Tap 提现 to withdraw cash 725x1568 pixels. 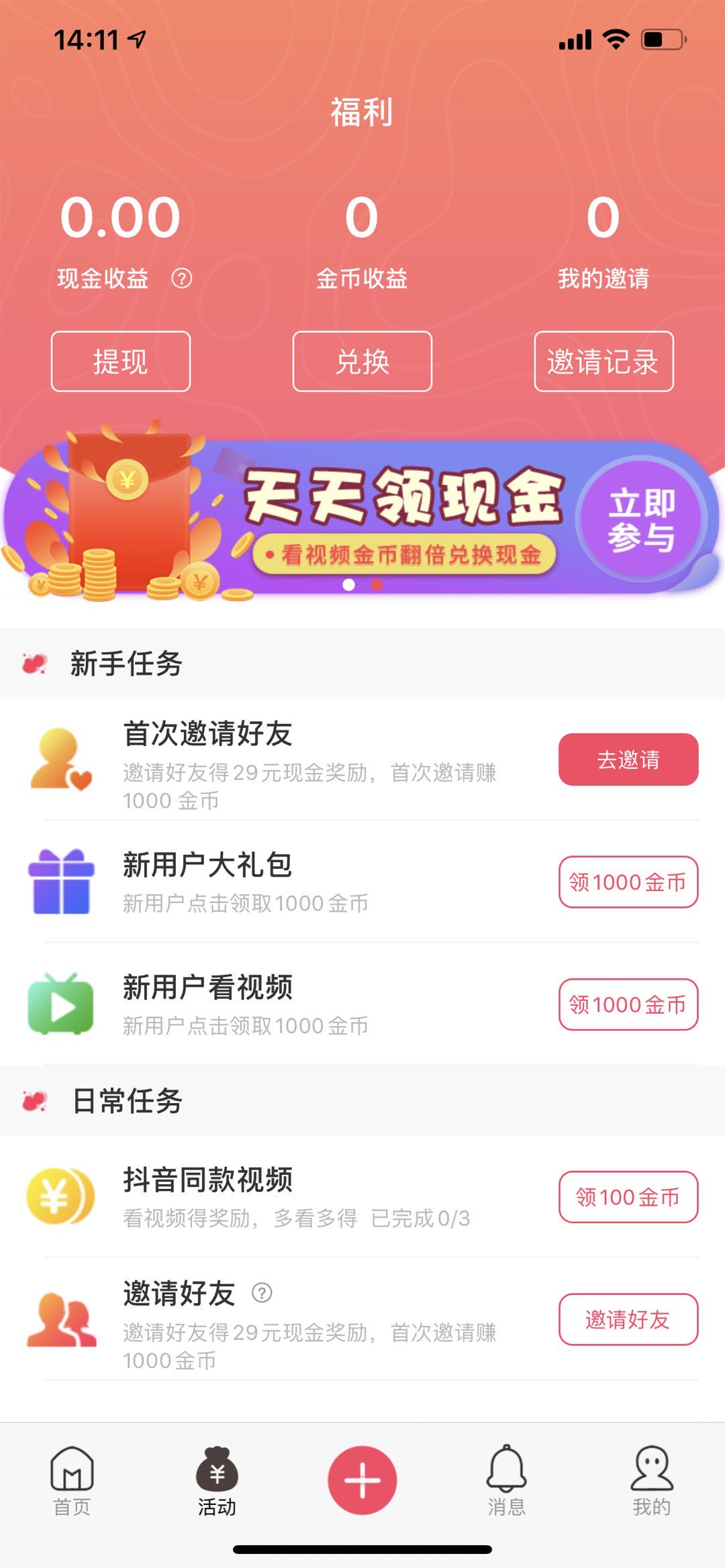pos(121,361)
